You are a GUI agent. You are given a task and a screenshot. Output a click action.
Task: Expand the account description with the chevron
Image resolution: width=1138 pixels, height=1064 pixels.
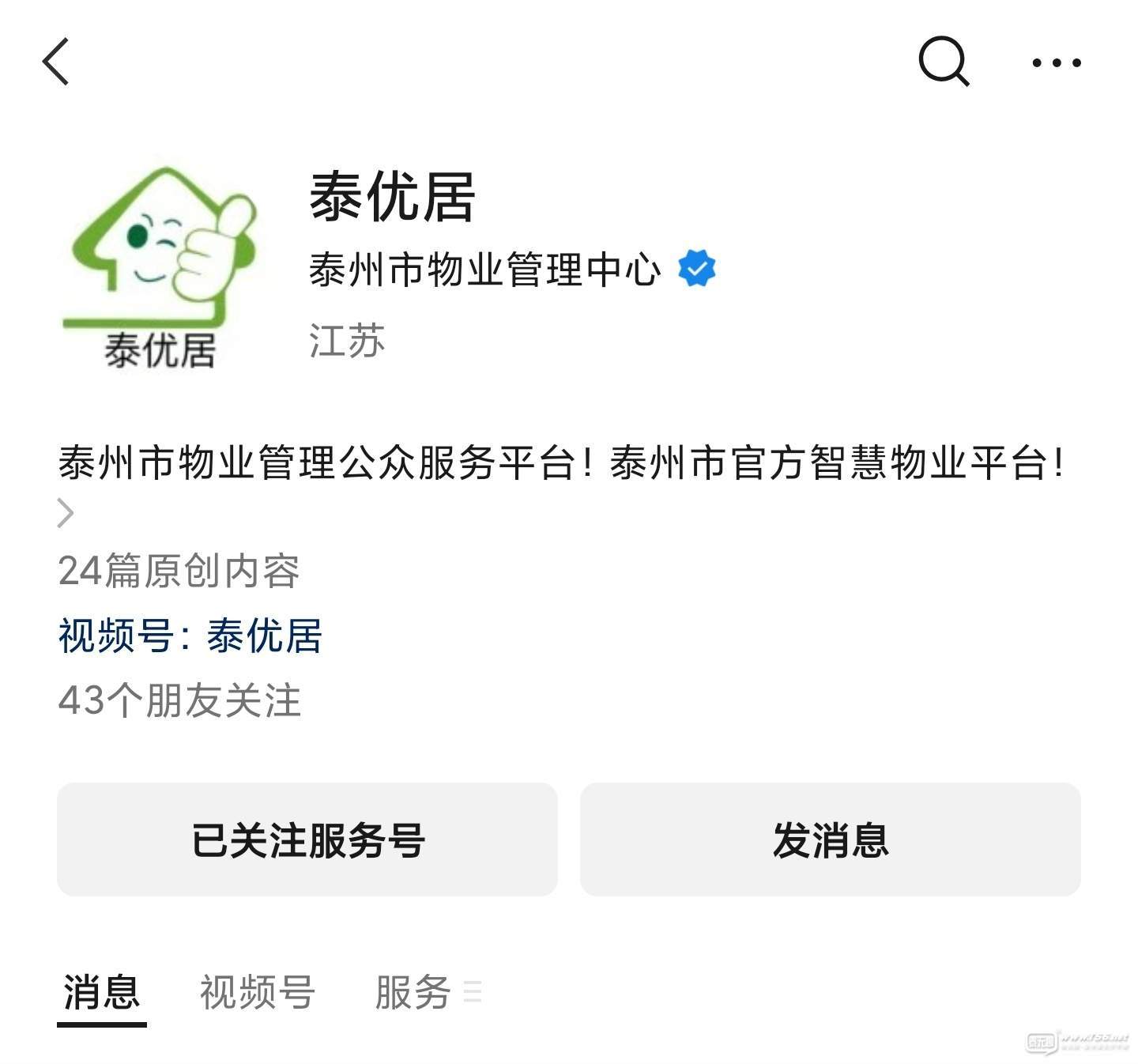pos(66,513)
